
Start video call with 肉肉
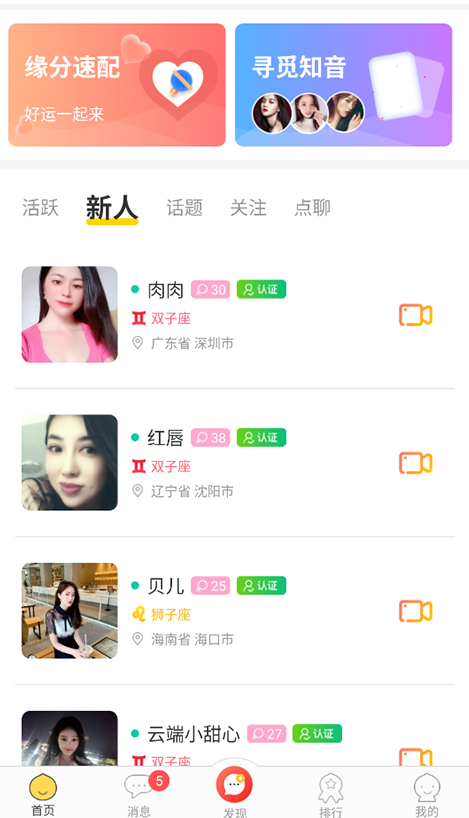(x=416, y=315)
